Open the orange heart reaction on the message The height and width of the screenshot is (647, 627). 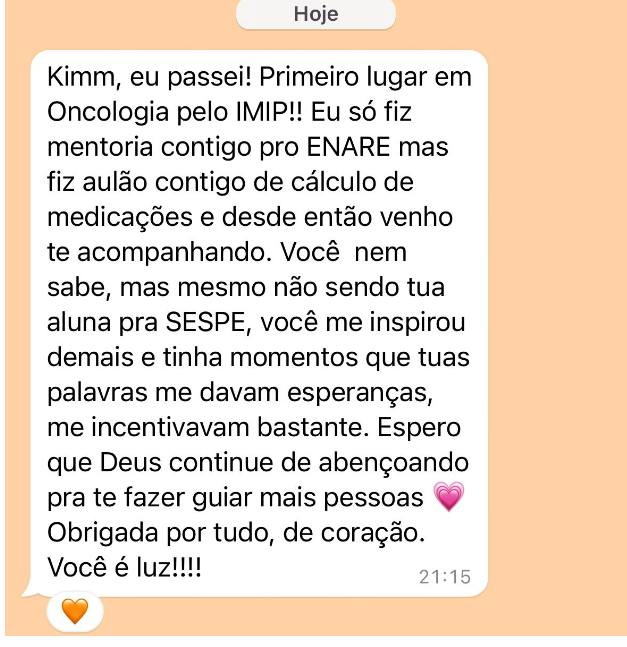tap(75, 610)
